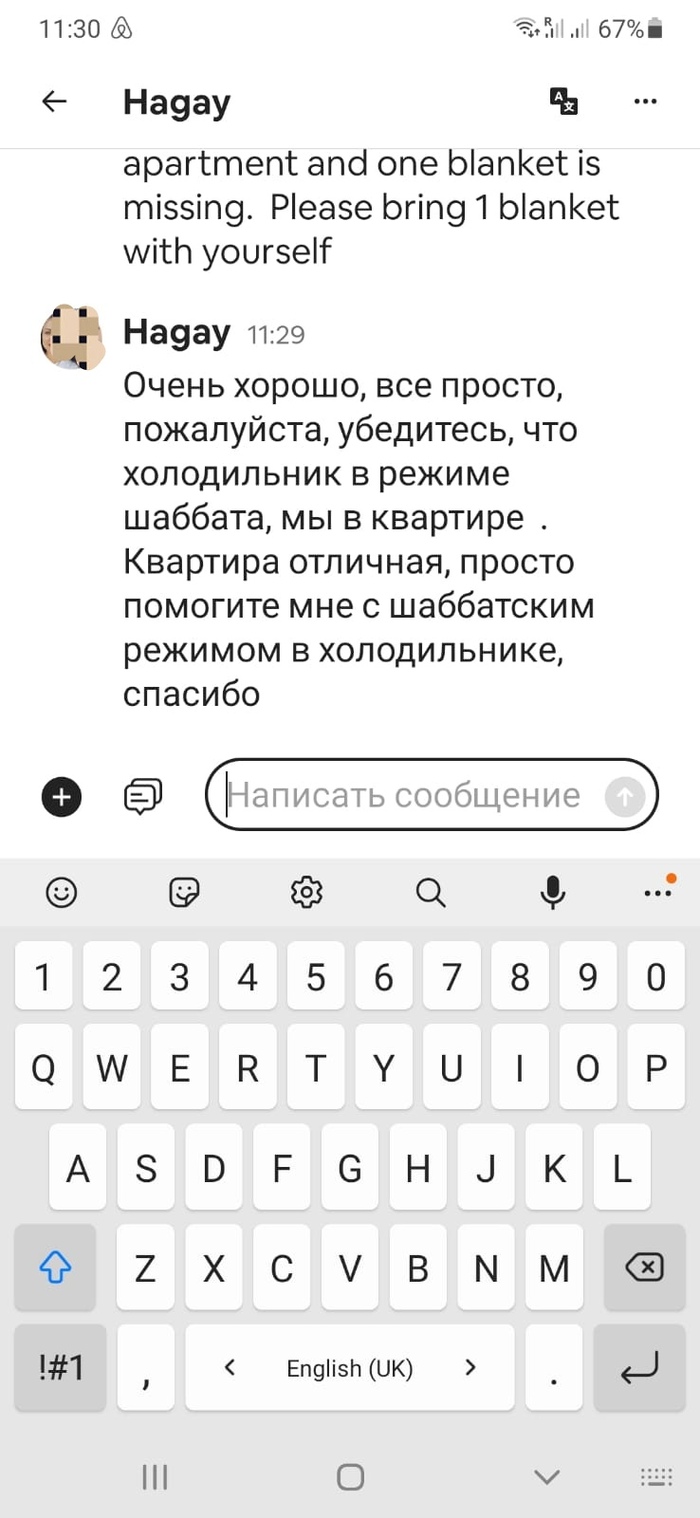Hit the return key on the keyboard
This screenshot has height=1518, width=700.
[640, 1367]
